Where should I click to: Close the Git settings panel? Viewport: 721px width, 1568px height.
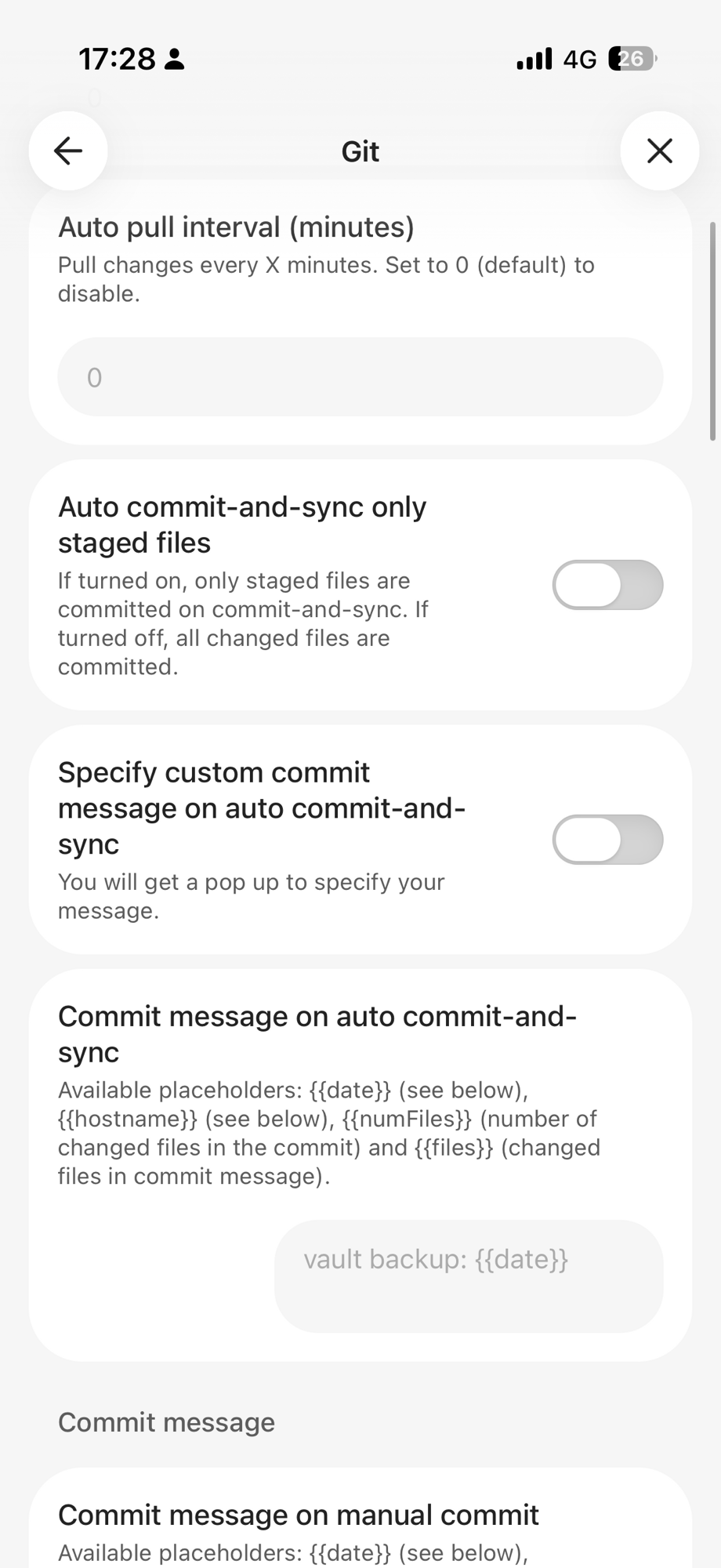[x=659, y=151]
